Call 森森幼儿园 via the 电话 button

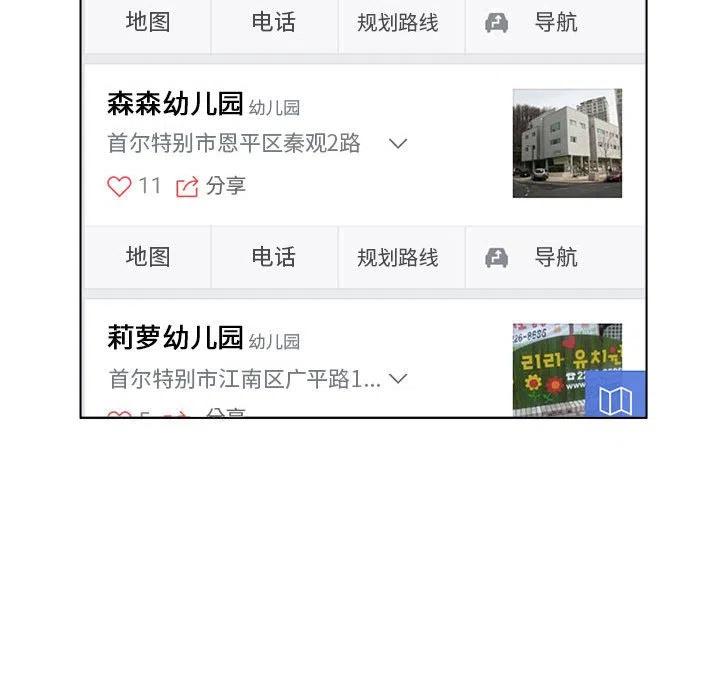[x=274, y=257]
